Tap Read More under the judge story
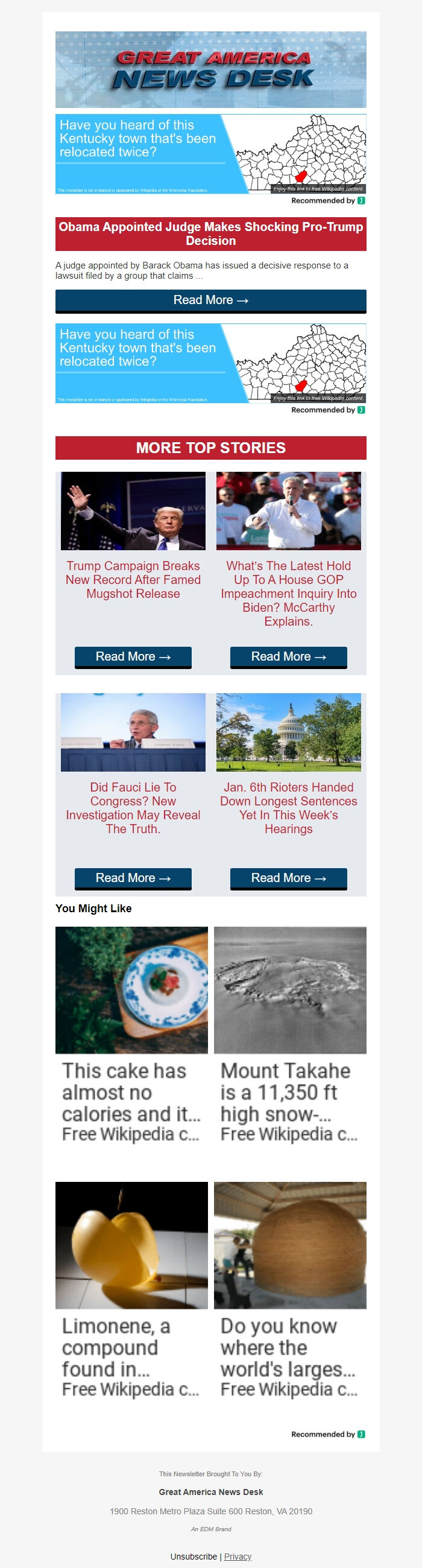 [x=210, y=300]
